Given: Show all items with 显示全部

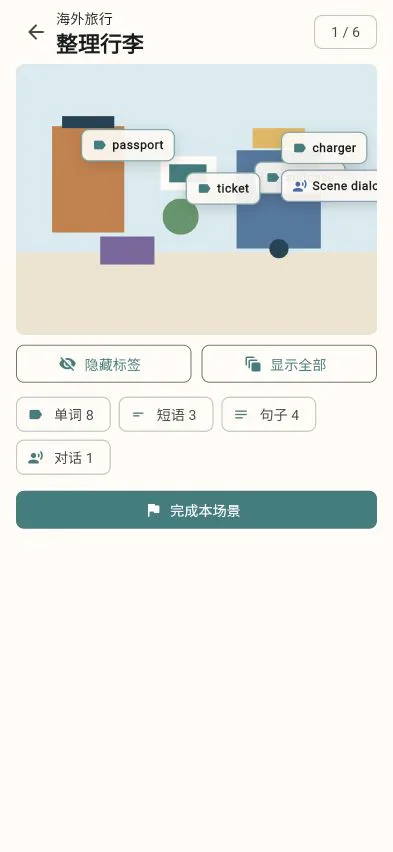Looking at the screenshot, I should pos(289,364).
